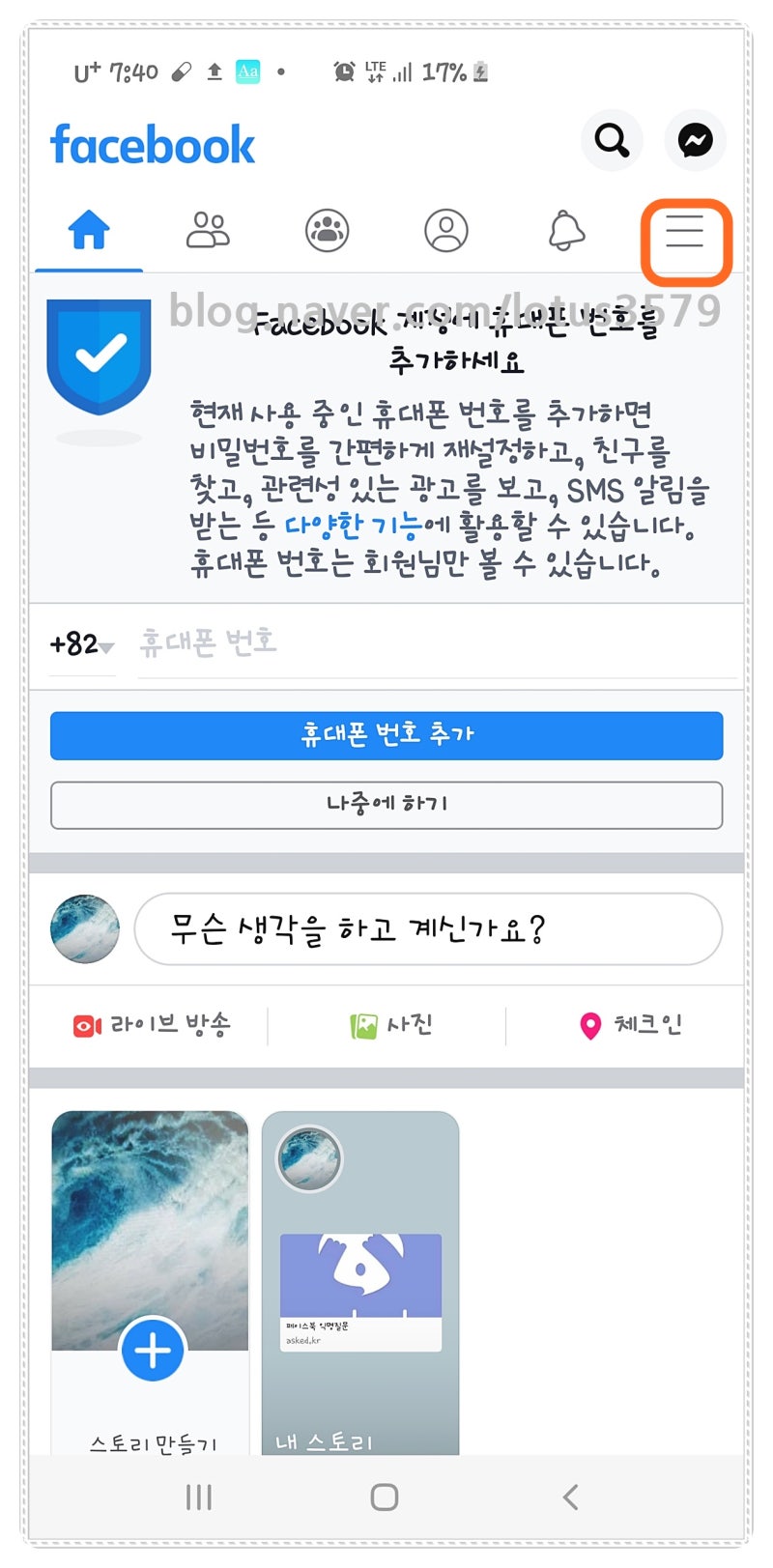Image resolution: width=773 pixels, height=1568 pixels.
Task: Expand the +82 country code dropdown
Action: [82, 644]
